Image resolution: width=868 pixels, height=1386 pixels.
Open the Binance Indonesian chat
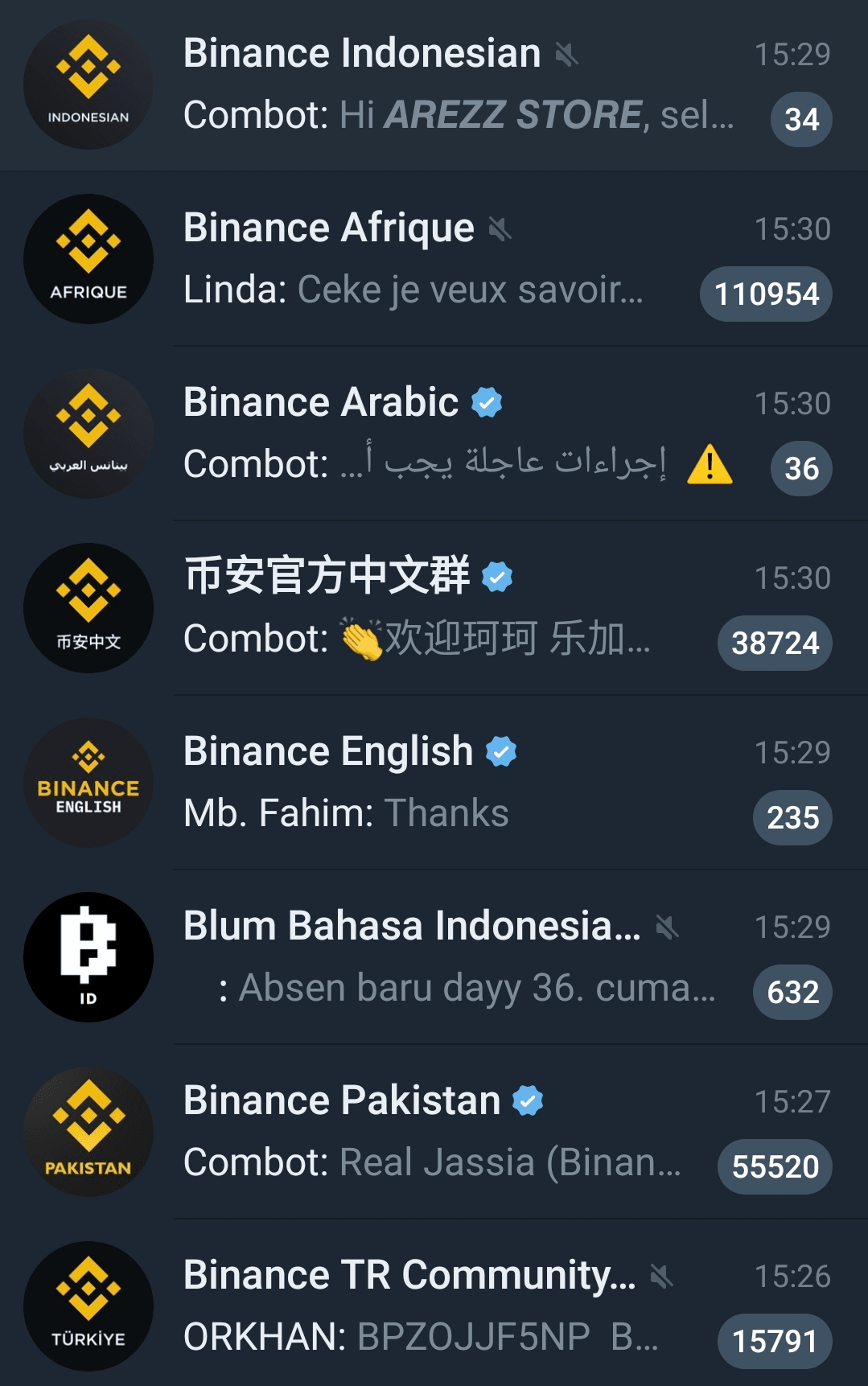(434, 84)
